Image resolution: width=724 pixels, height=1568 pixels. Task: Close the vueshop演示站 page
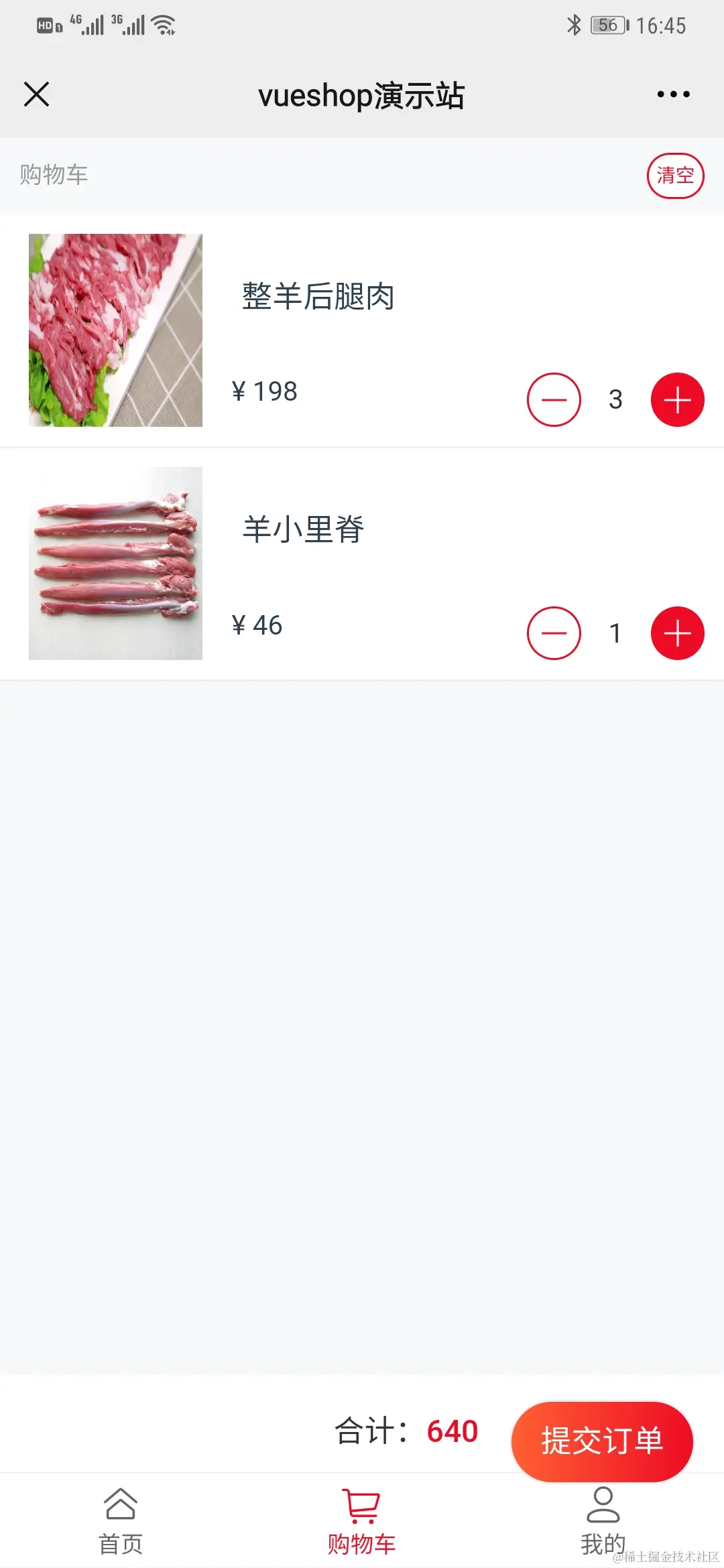pyautogui.click(x=37, y=94)
